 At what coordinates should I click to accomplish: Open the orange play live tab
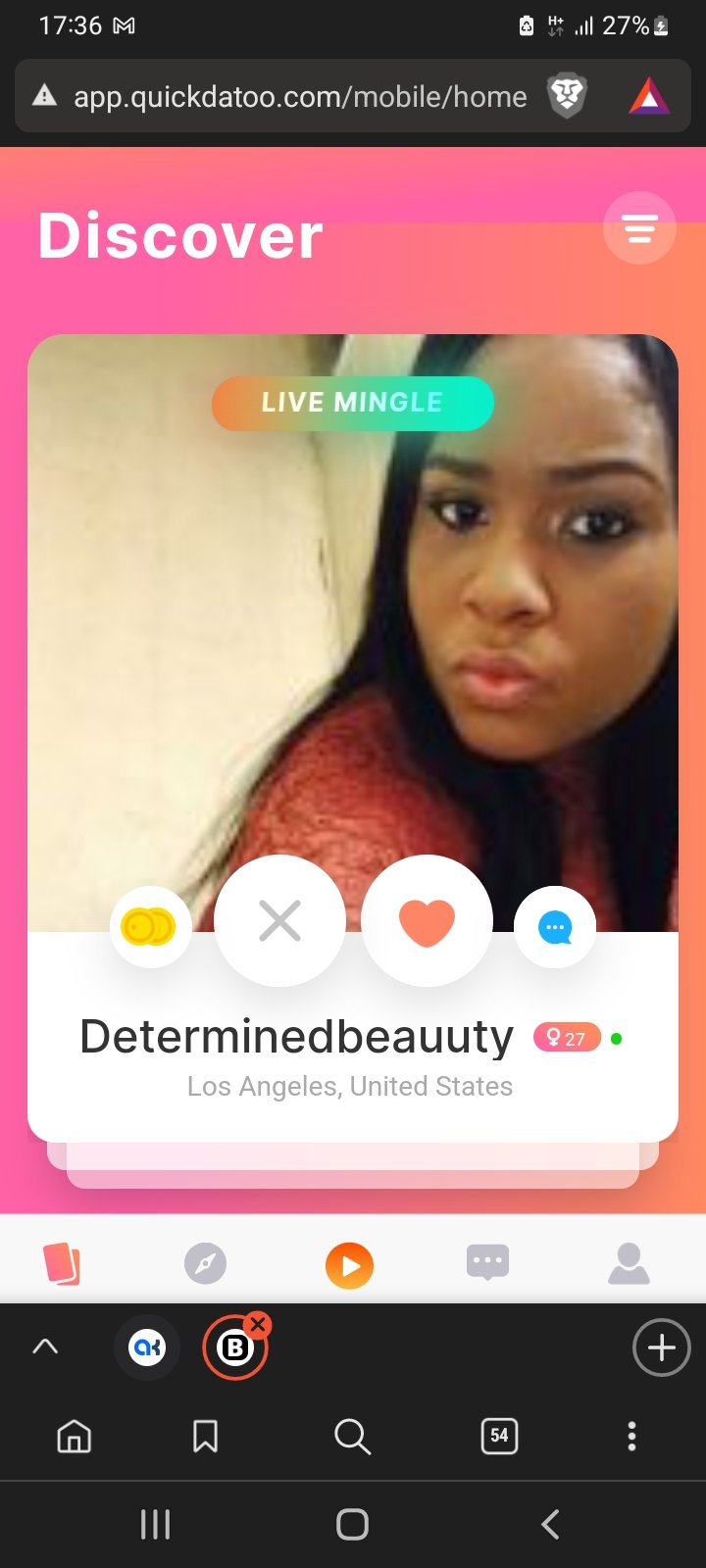point(350,1264)
